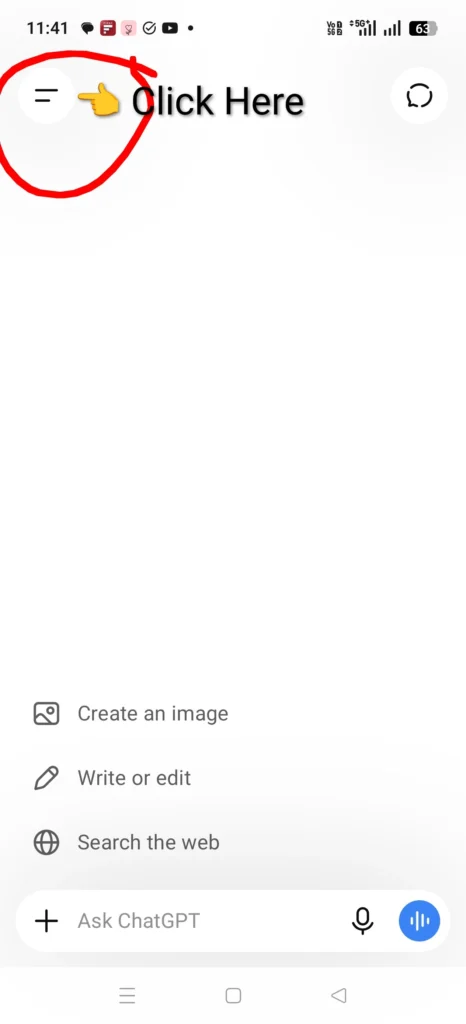466x1024 pixels.
Task: Start a temporary chat from the top-right icon
Action: click(419, 96)
